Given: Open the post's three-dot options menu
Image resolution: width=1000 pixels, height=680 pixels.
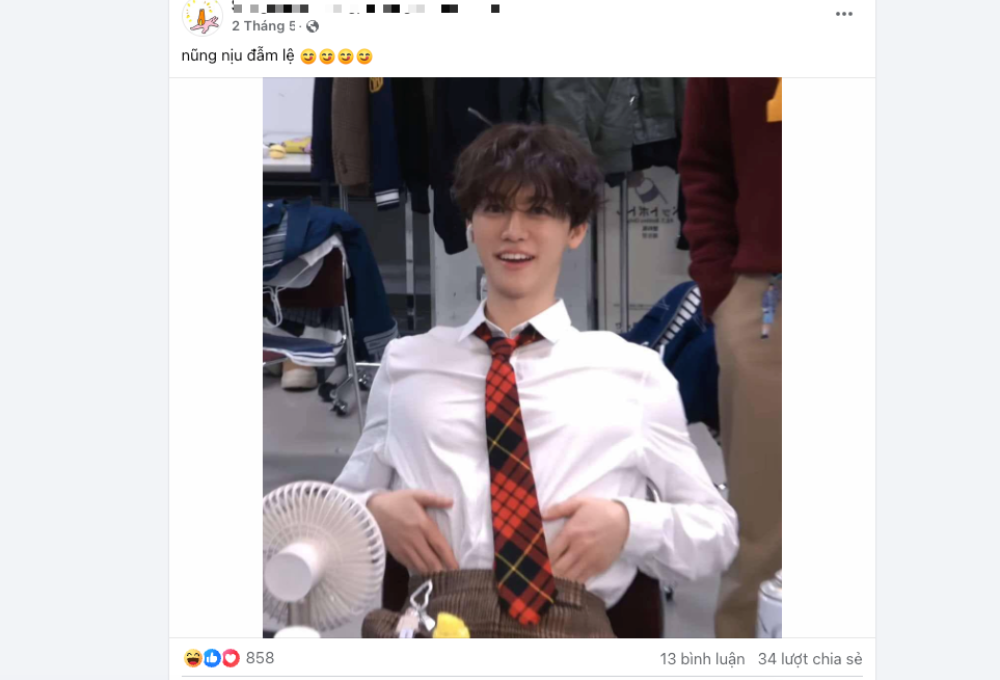Looking at the screenshot, I should point(844,14).
